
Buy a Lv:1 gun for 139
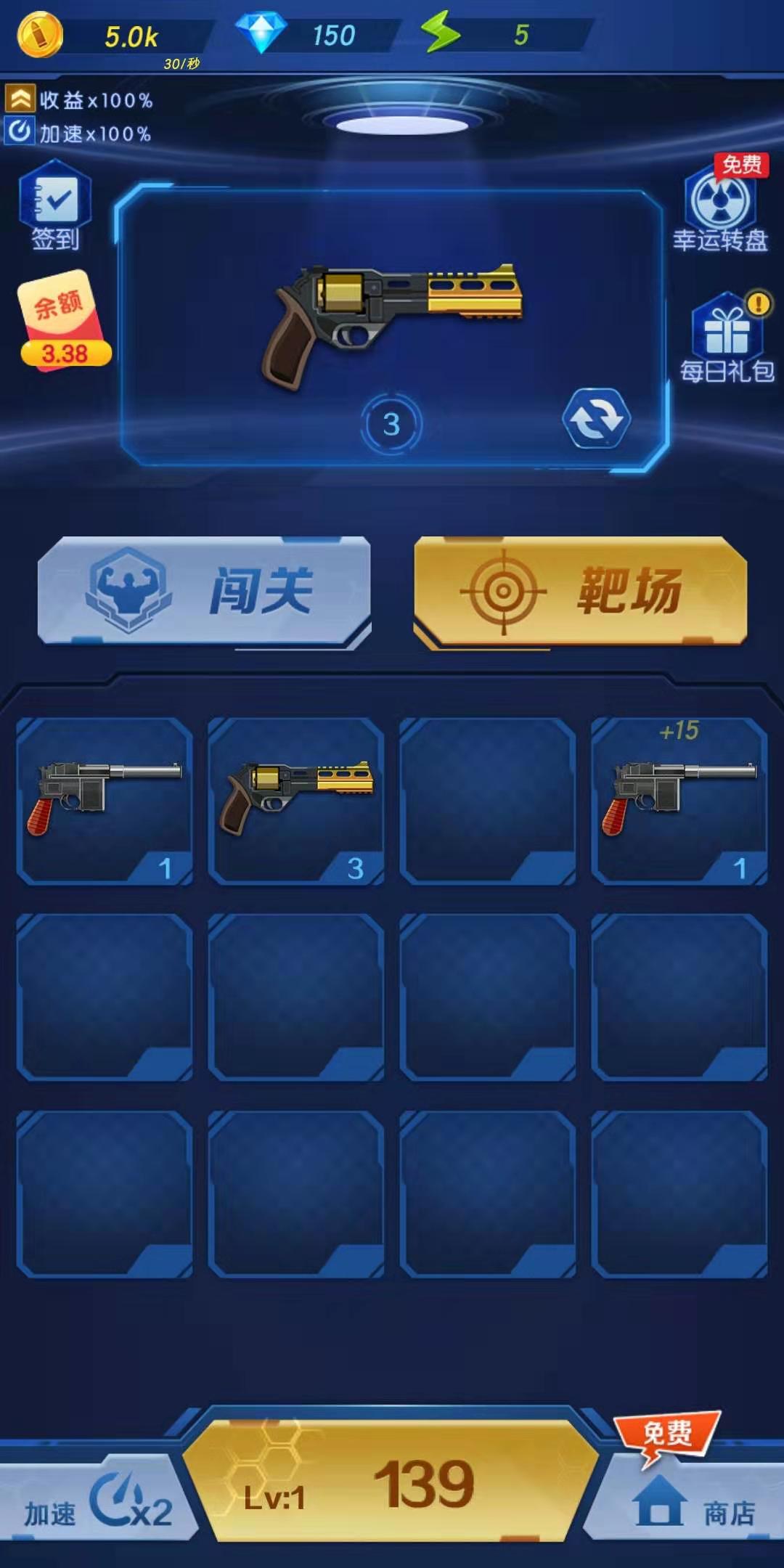tap(391, 1482)
